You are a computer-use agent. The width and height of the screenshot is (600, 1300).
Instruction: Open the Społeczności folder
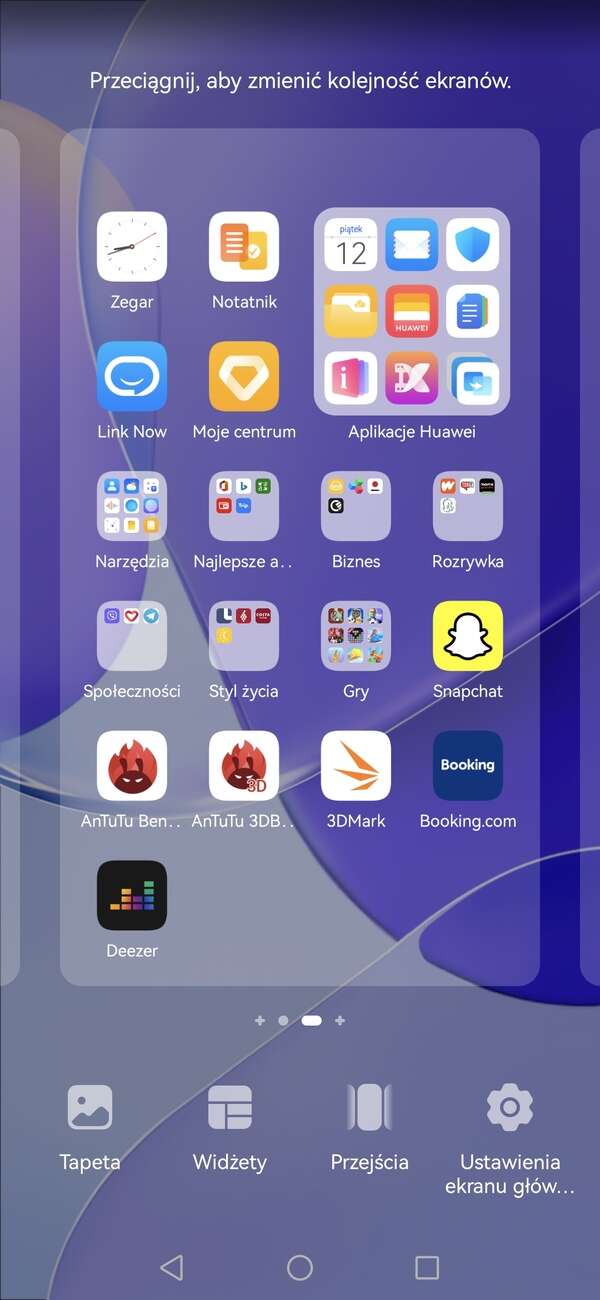click(x=132, y=637)
